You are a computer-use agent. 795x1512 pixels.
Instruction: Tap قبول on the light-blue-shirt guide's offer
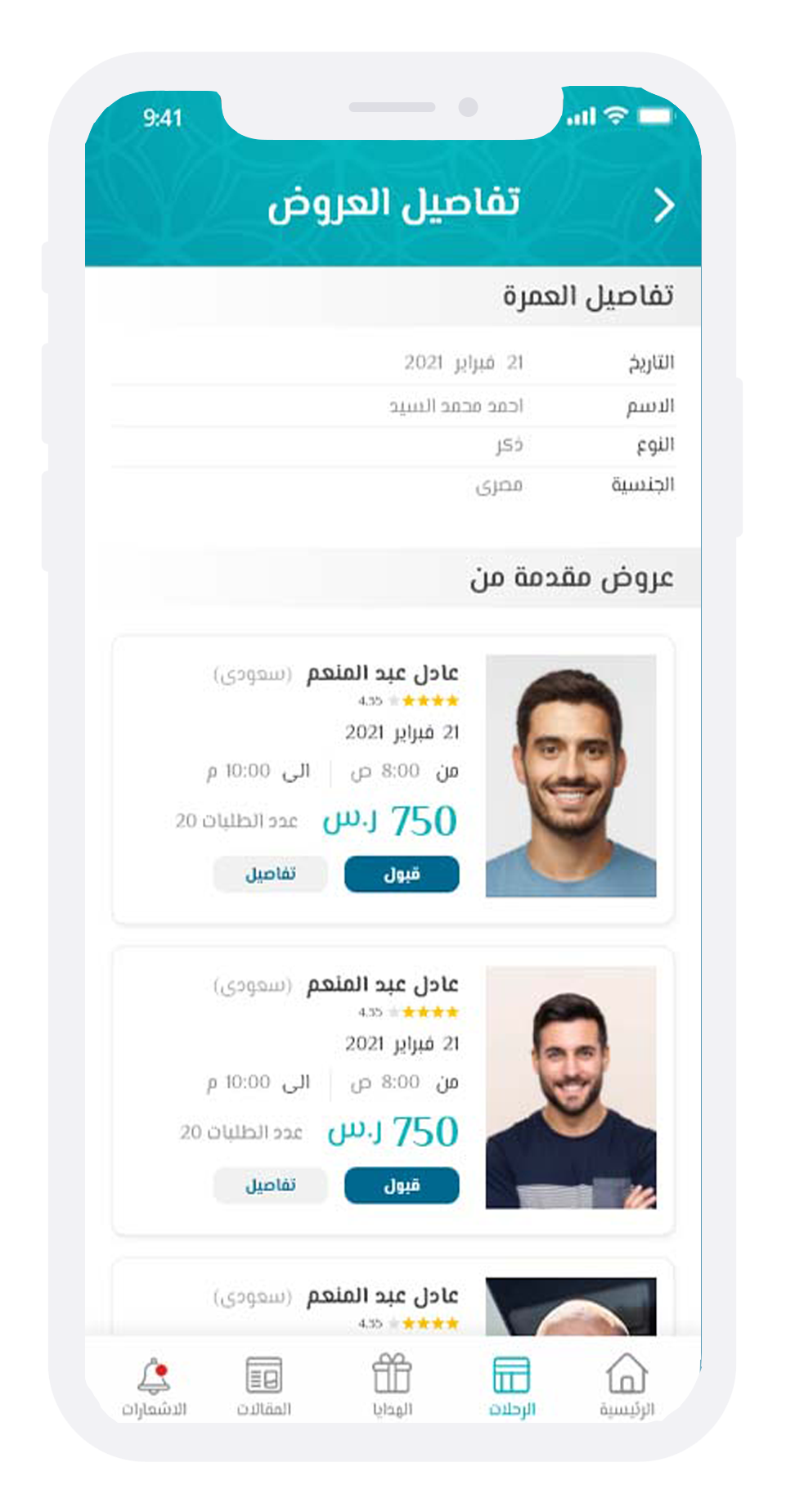402,874
